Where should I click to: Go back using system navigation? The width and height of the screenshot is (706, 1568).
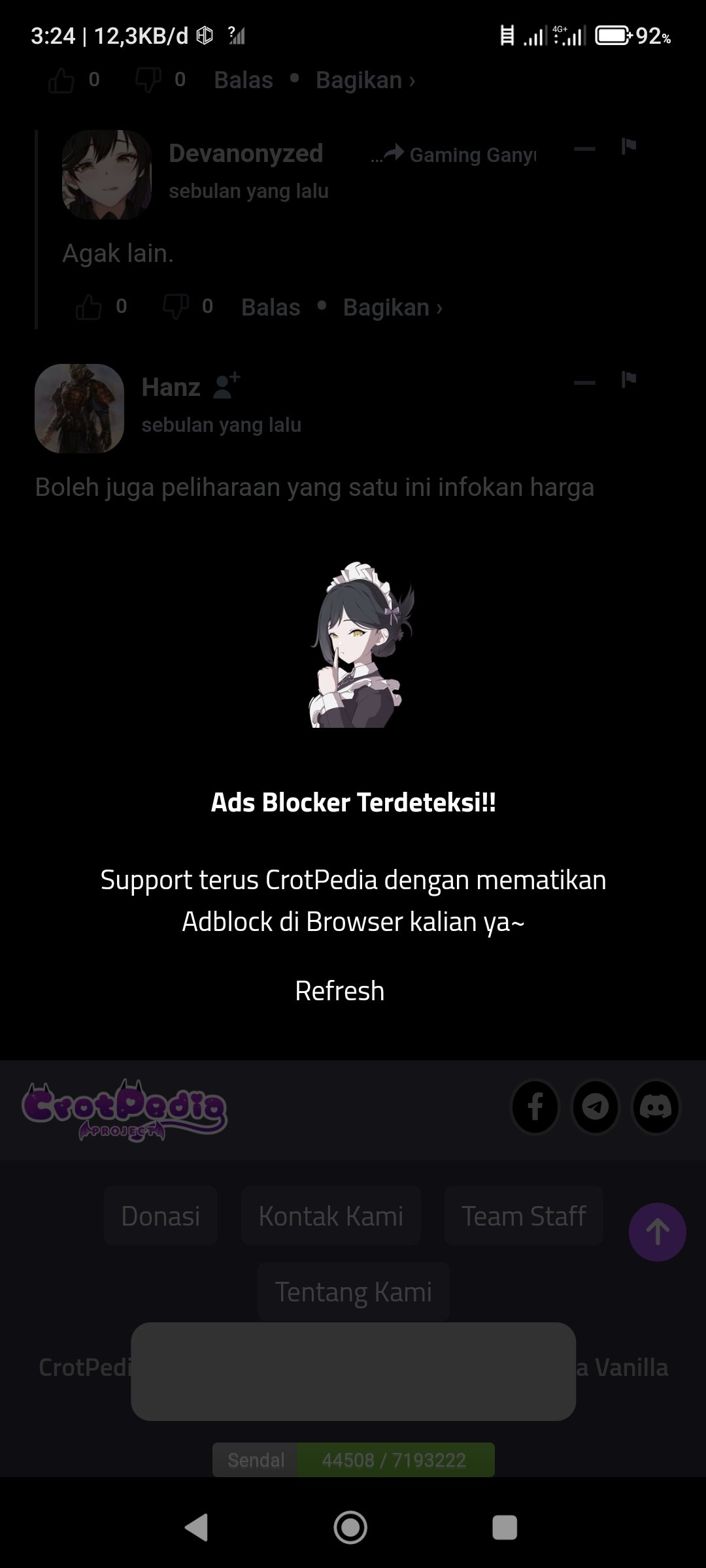[197, 1527]
